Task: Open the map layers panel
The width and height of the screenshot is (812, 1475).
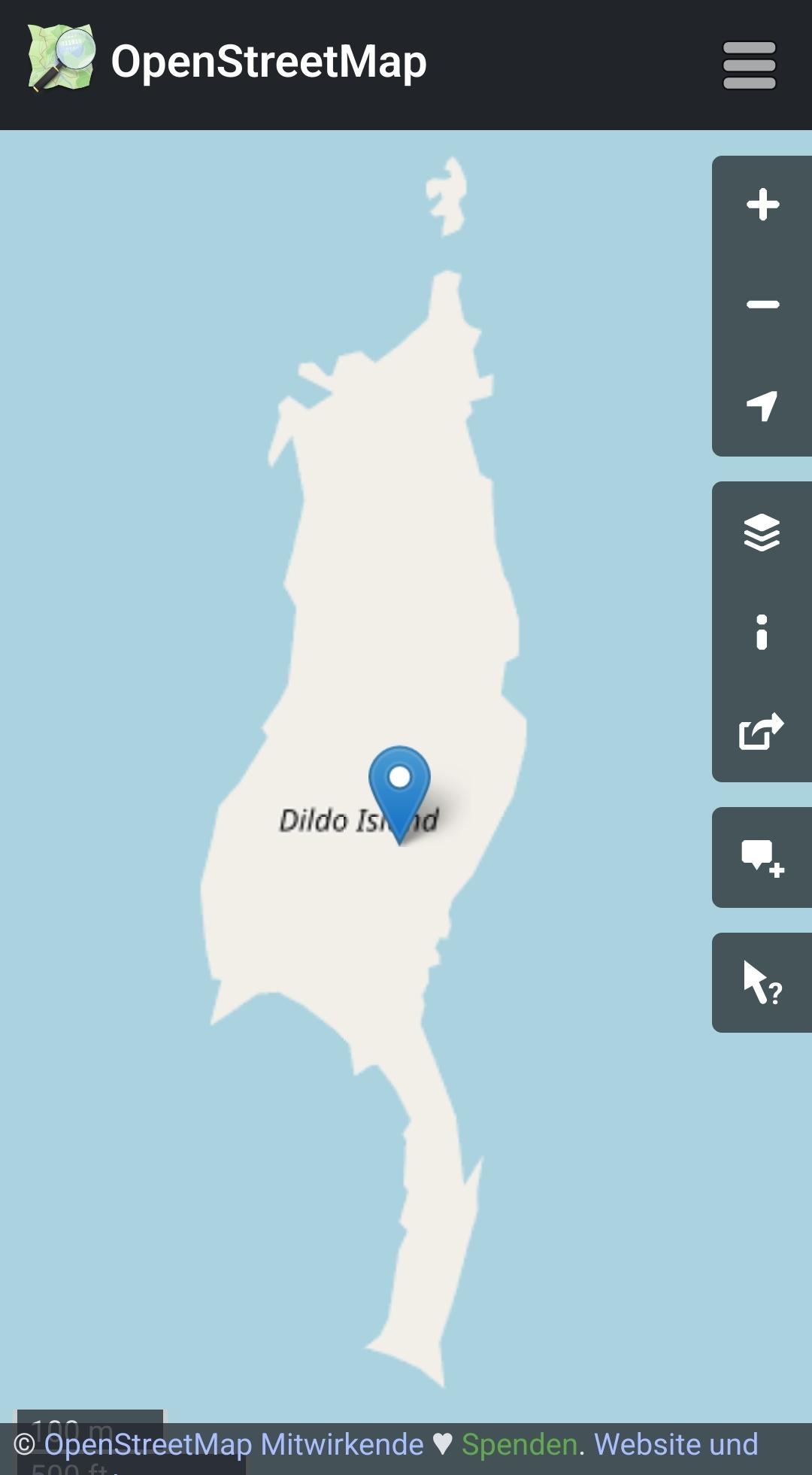Action: click(762, 532)
